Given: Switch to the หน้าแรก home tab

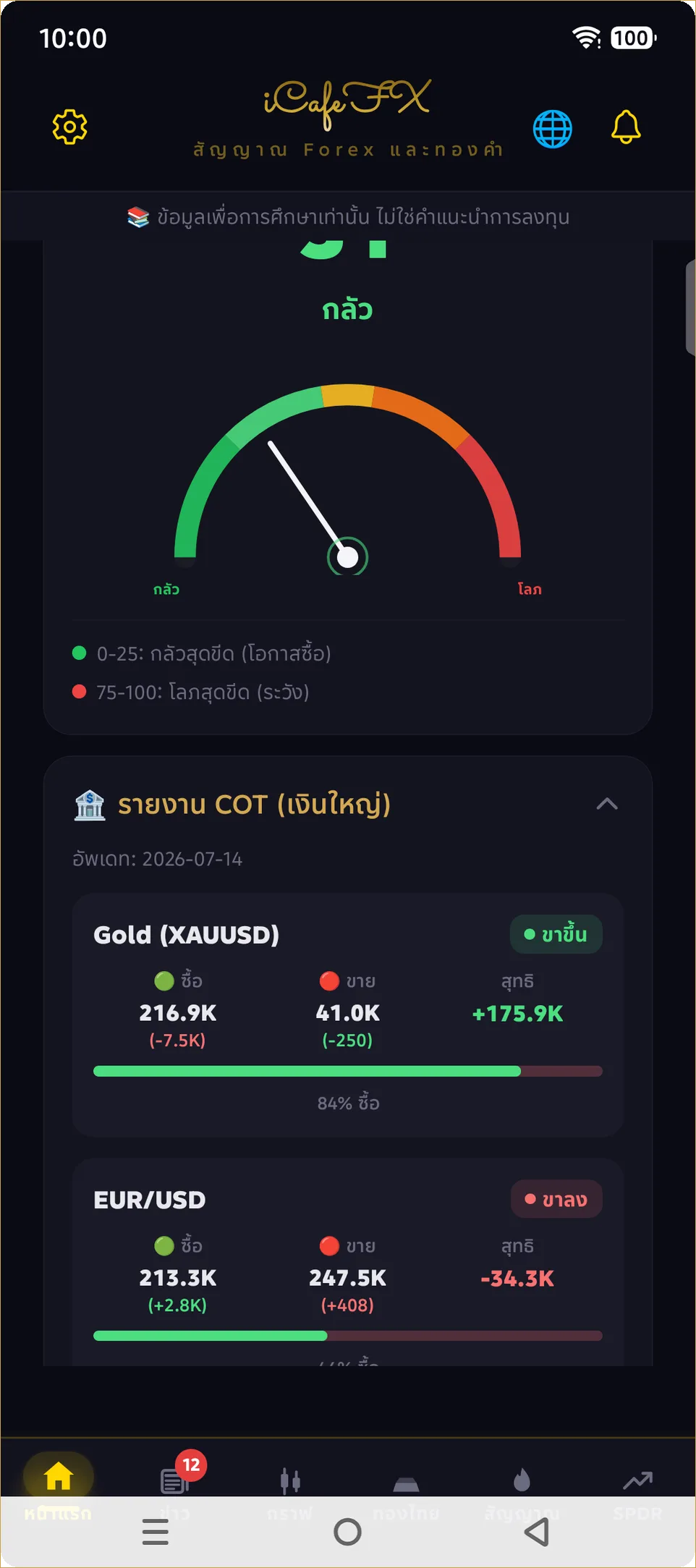Looking at the screenshot, I should point(59,1487).
